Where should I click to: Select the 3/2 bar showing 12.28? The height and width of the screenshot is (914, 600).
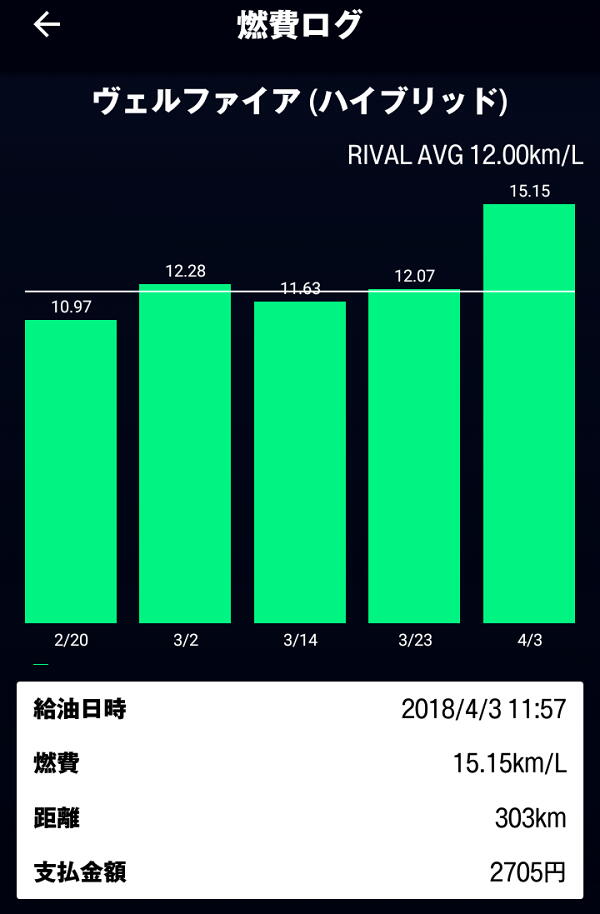[185, 455]
